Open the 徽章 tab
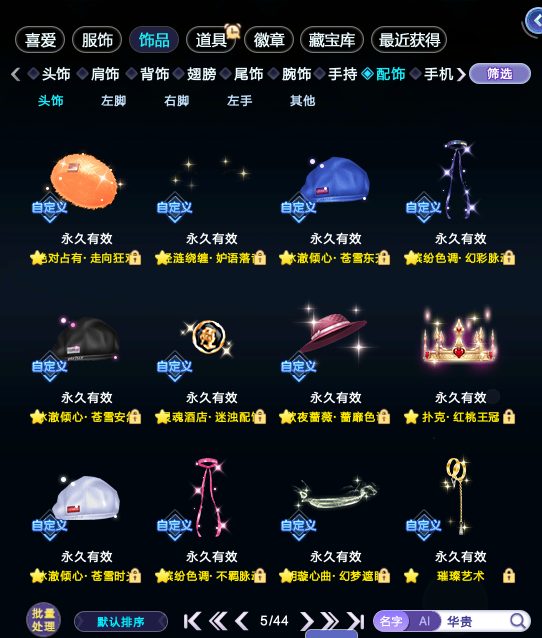The image size is (542, 638). (269, 40)
